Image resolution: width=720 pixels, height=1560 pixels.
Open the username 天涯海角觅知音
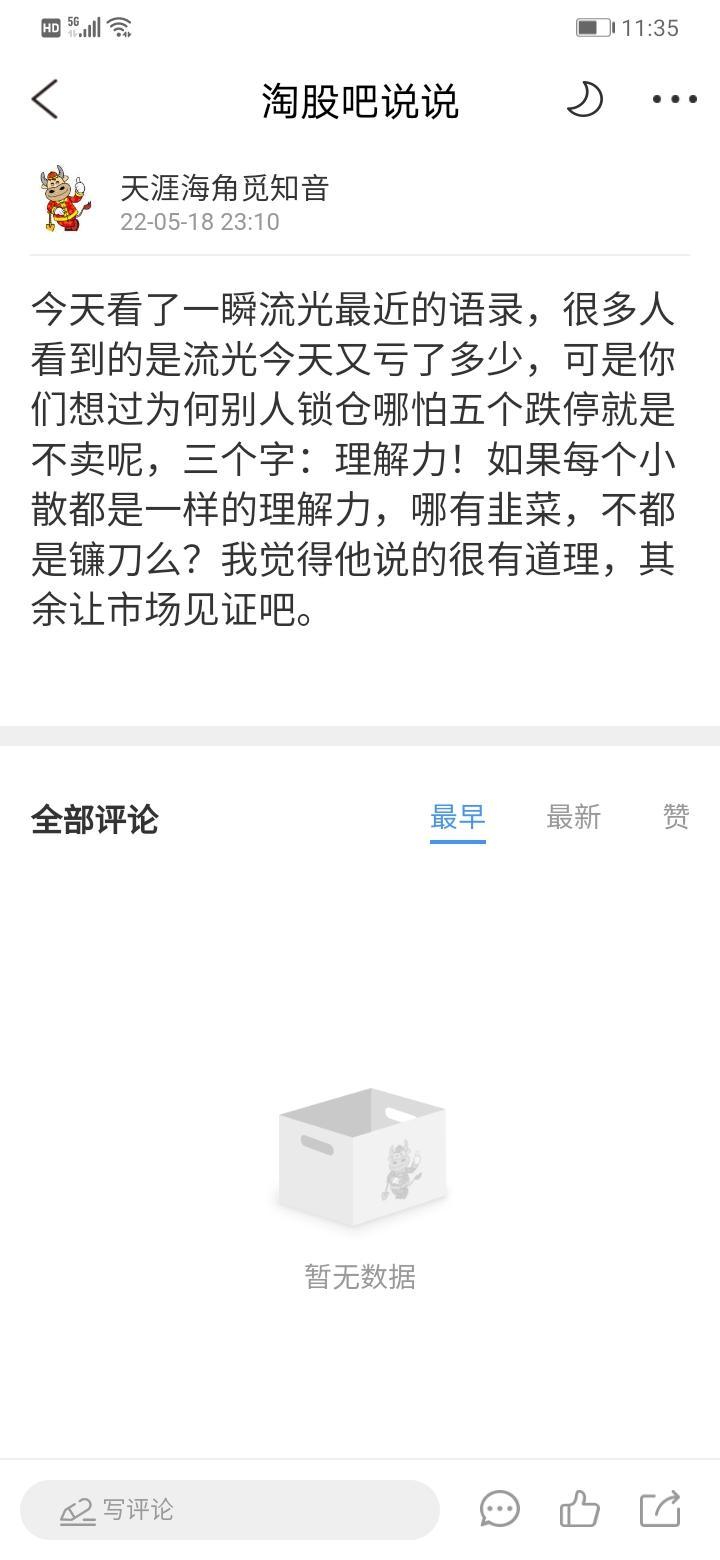pos(225,187)
